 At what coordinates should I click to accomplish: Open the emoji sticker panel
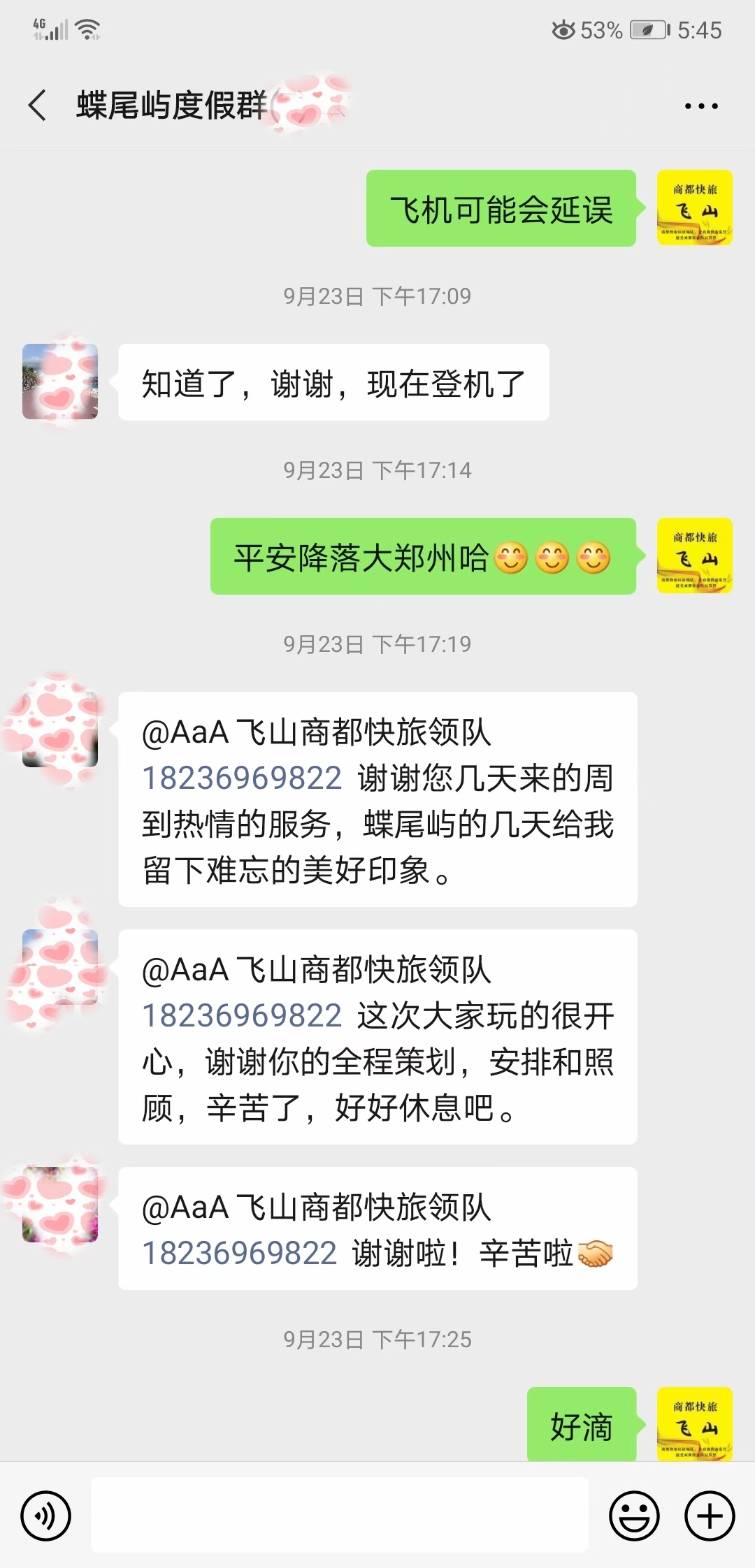(x=634, y=1516)
